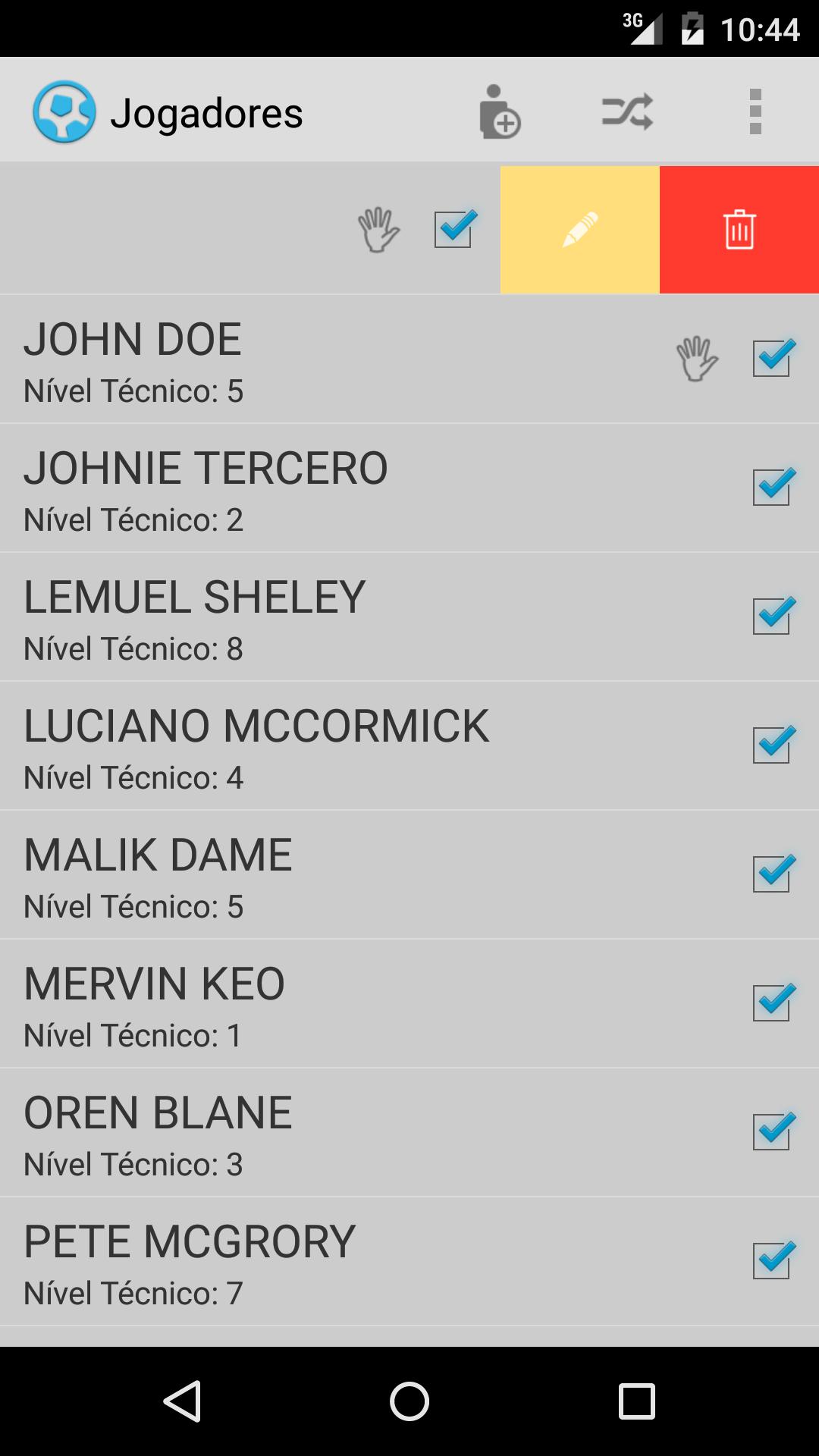Tap the yellow pencil edit button
The image size is (819, 1456).
click(x=580, y=230)
